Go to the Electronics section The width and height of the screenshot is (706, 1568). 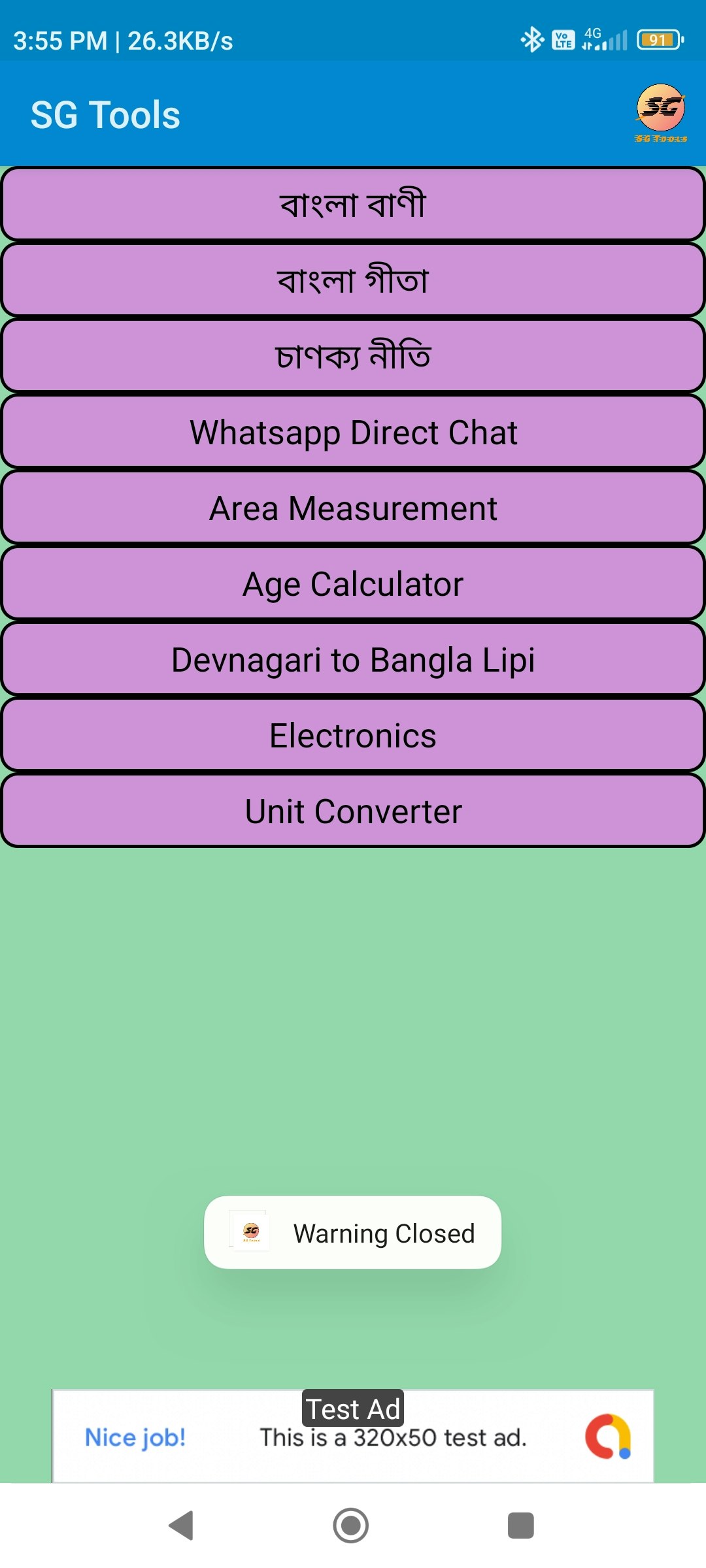tap(353, 735)
